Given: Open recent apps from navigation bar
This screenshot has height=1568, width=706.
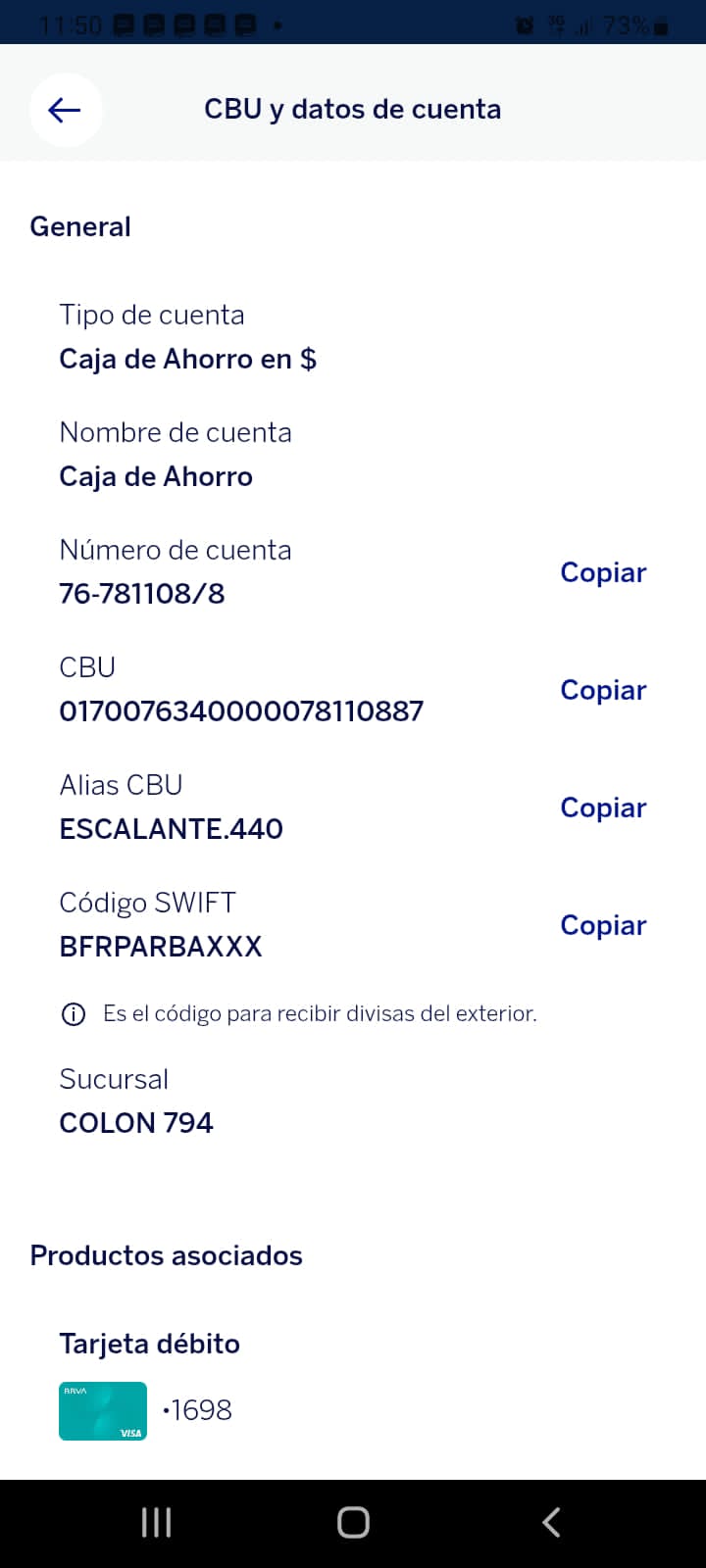Looking at the screenshot, I should click(x=157, y=1522).
